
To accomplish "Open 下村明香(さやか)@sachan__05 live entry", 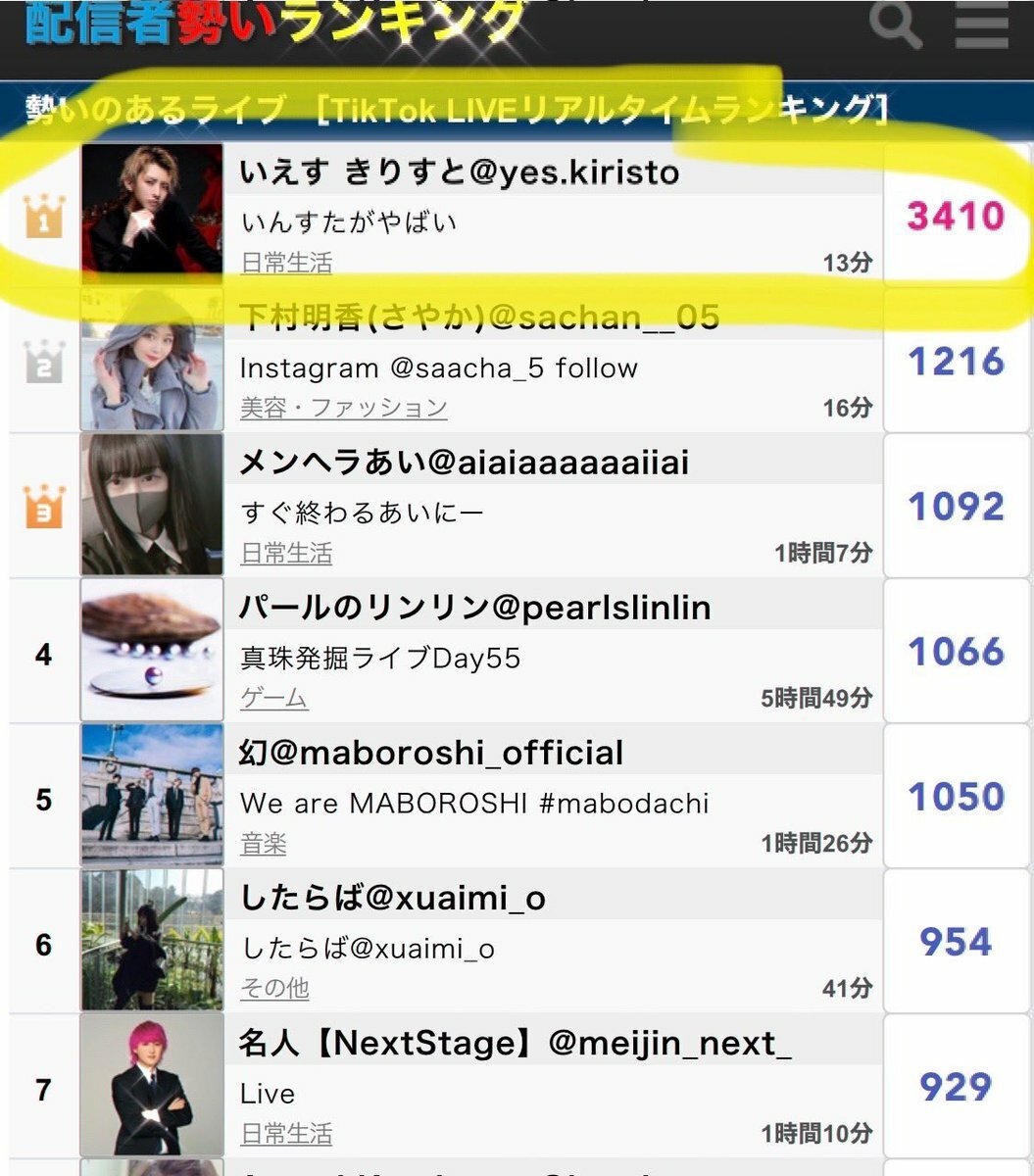I will [x=479, y=318].
